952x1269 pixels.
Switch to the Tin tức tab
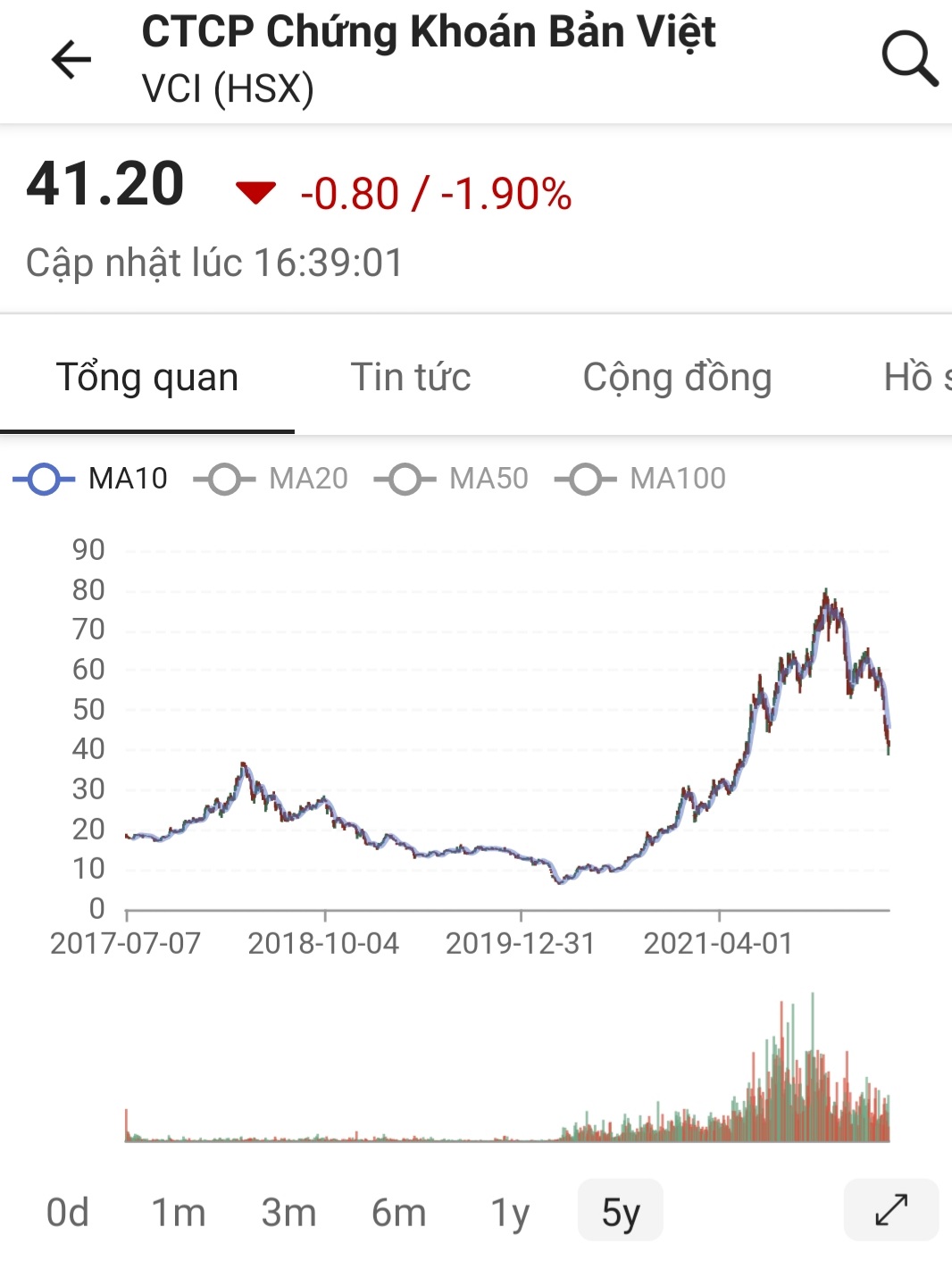coord(410,377)
